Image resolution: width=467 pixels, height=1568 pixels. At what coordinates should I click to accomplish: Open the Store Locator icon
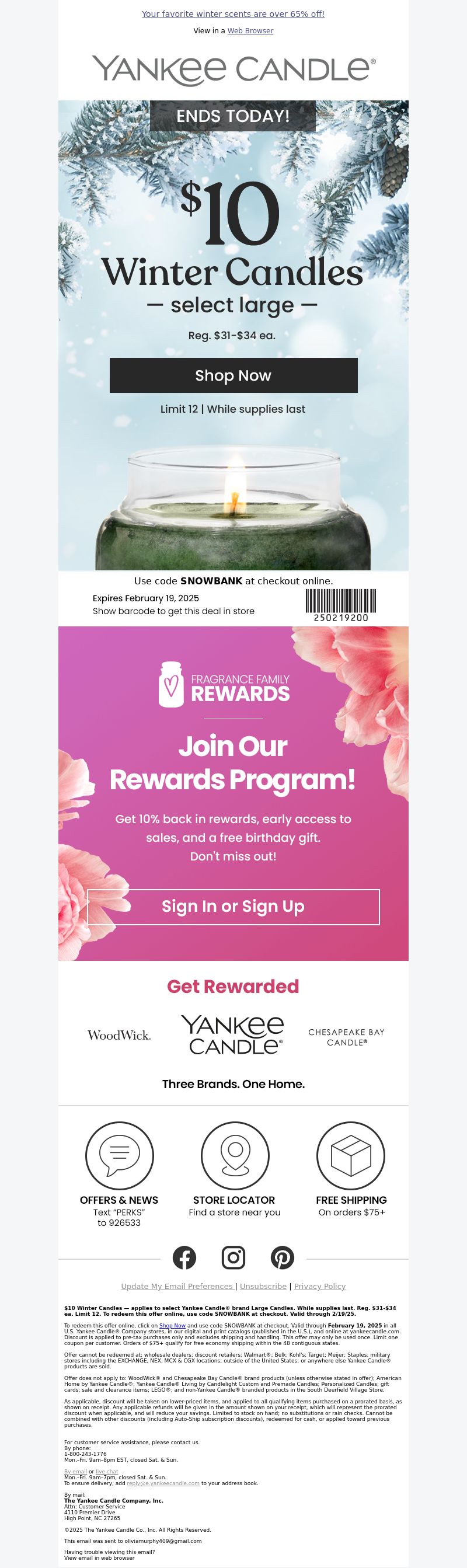(x=235, y=1155)
